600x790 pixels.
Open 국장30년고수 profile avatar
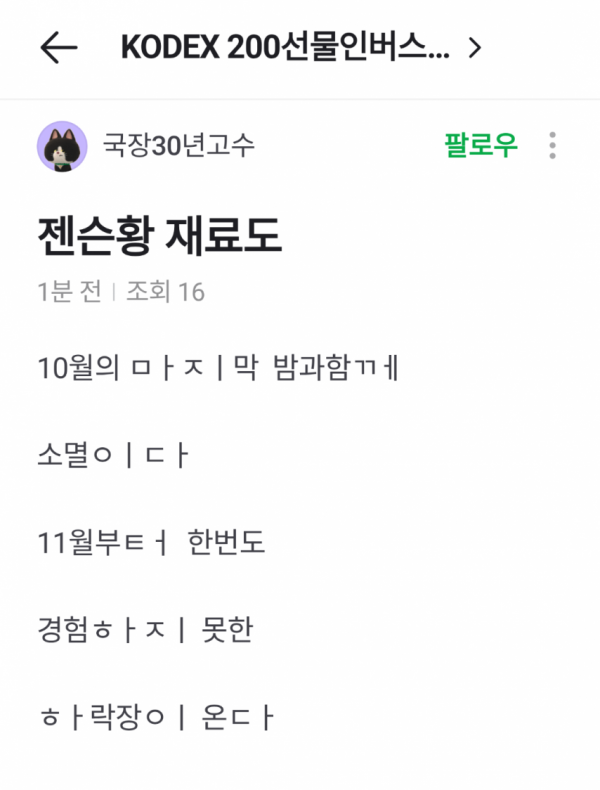[62, 146]
